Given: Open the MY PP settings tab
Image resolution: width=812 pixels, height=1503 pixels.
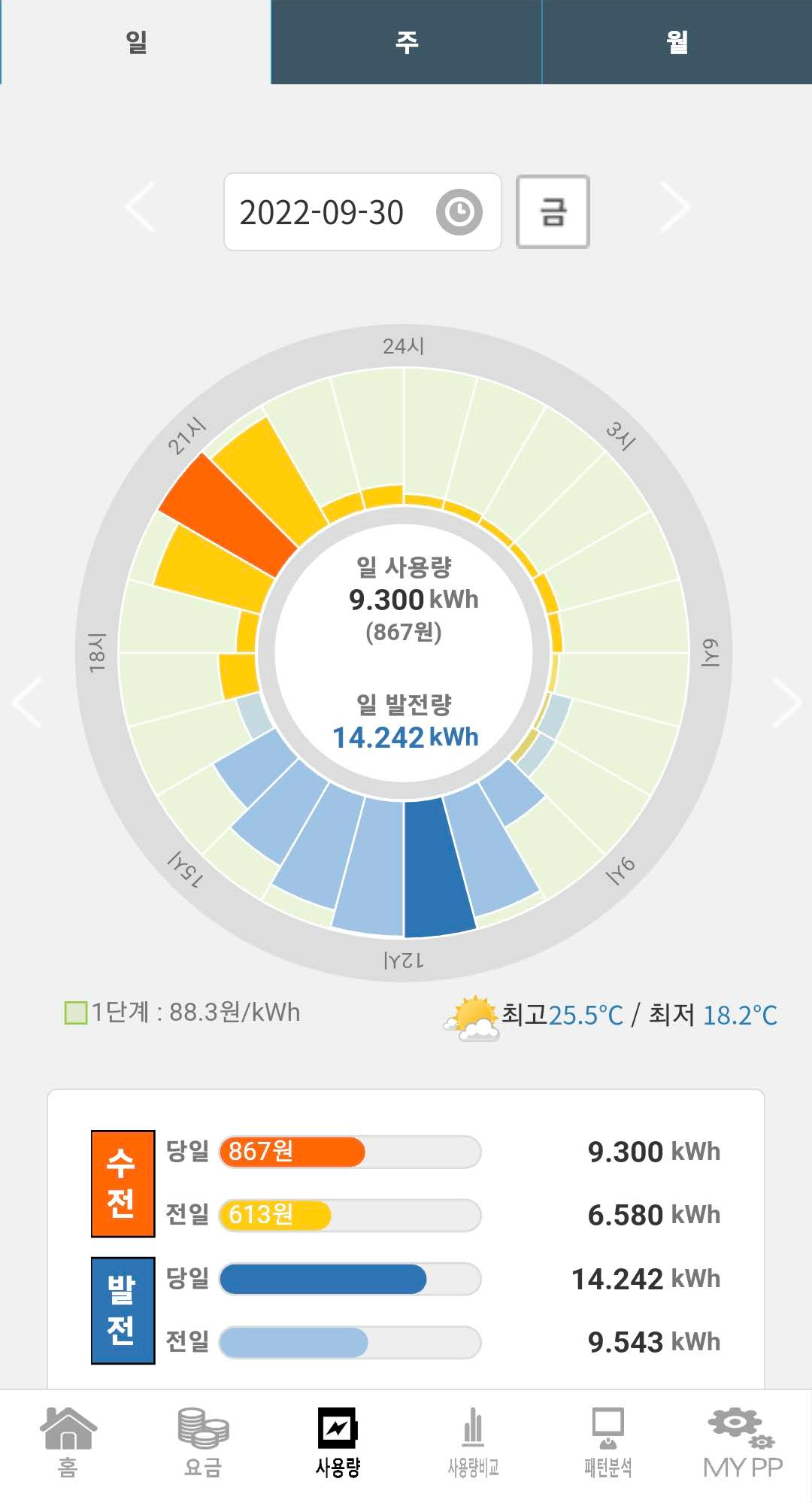Looking at the screenshot, I should coord(743,1443).
